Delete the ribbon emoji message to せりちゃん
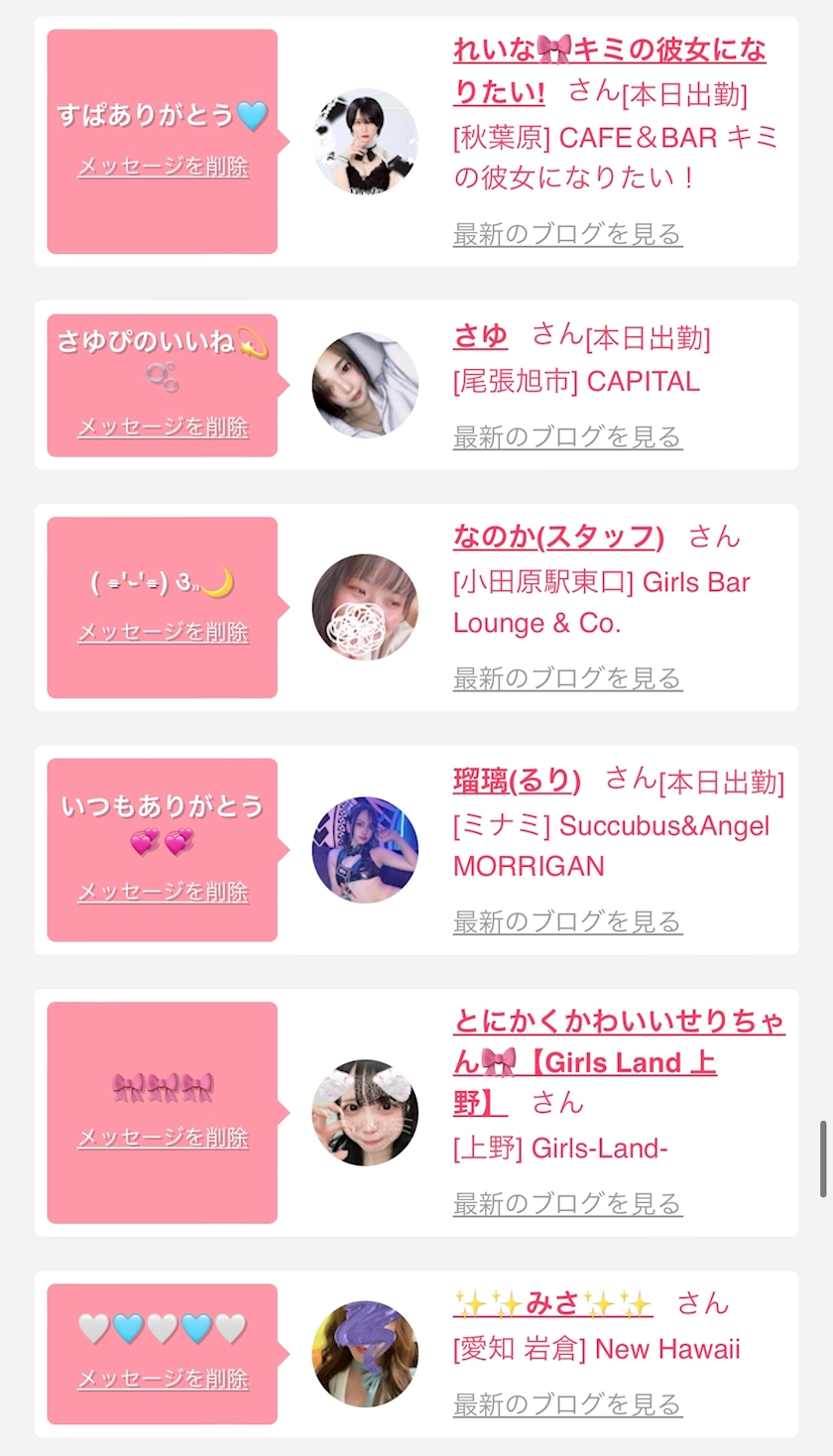This screenshot has width=833, height=1456. (163, 1138)
